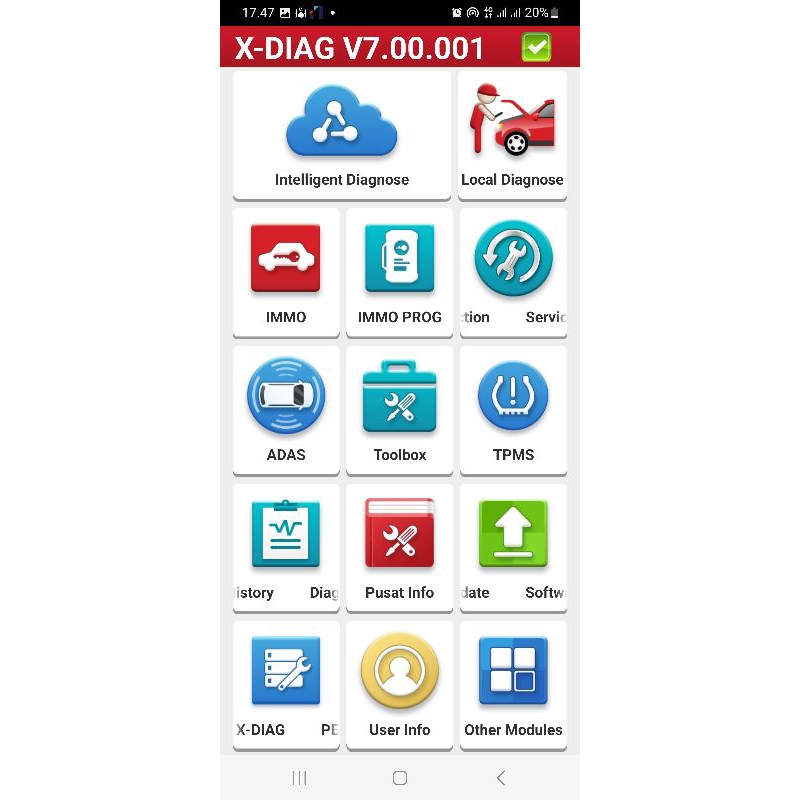Screen dimensions: 800x800
Task: Tap the system home button
Action: pos(400,778)
